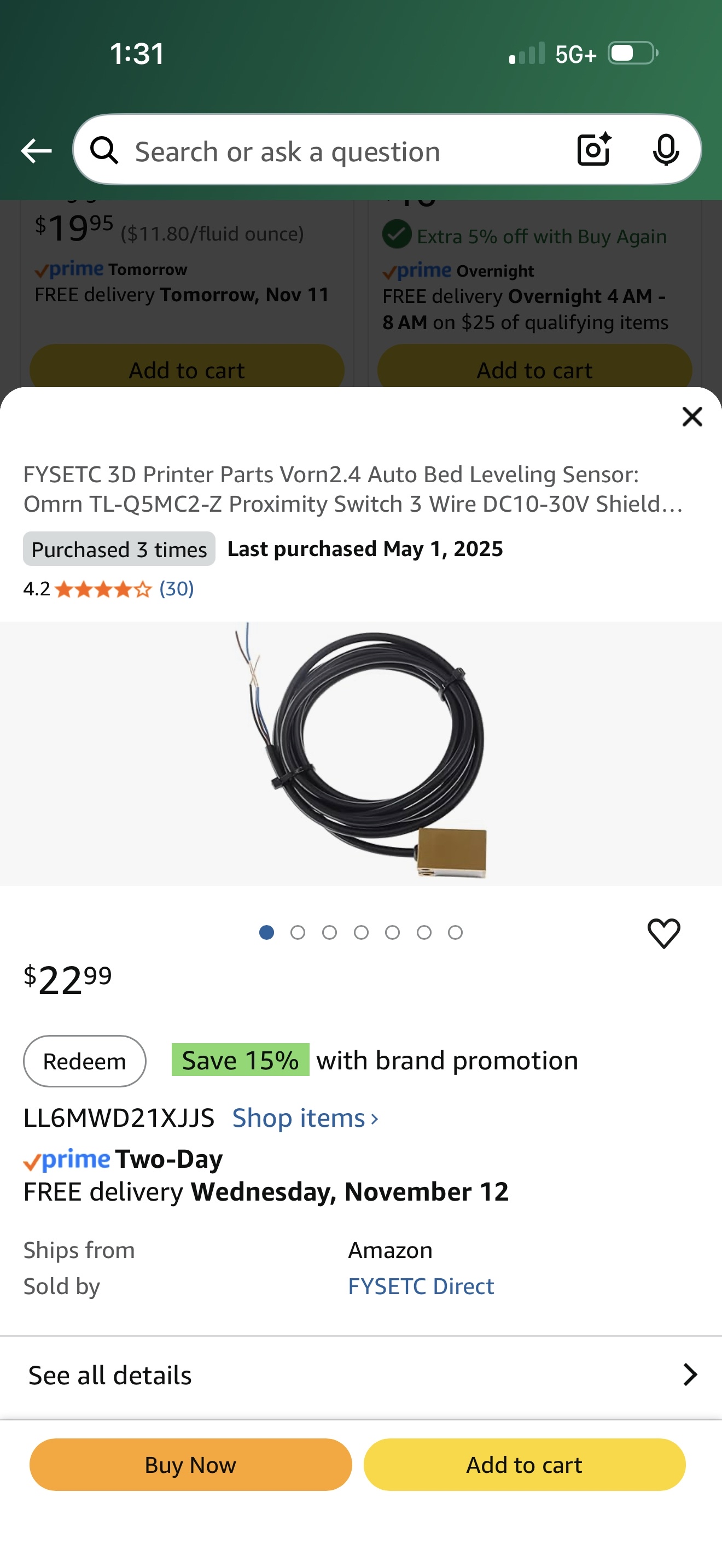The image size is (722, 1568).
Task: Open the 30 customer reviews
Action: (x=177, y=589)
